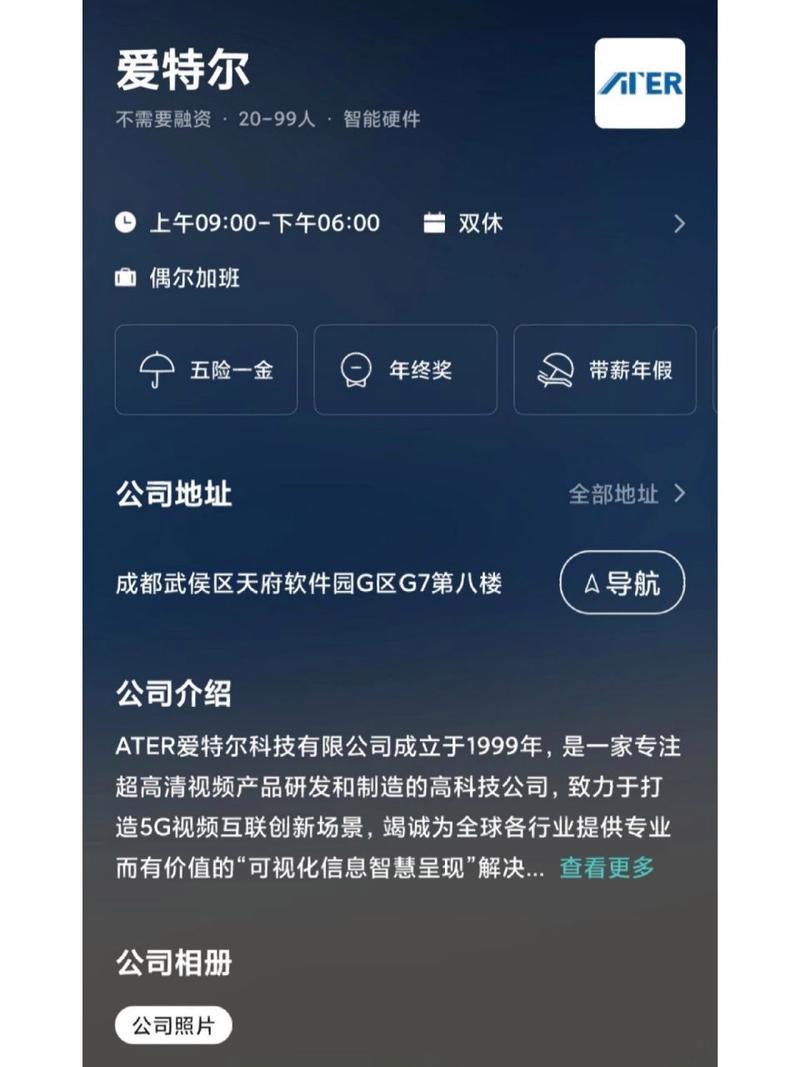Select the 公司照片 album chip
This screenshot has width=800, height=1067.
pos(173,1026)
